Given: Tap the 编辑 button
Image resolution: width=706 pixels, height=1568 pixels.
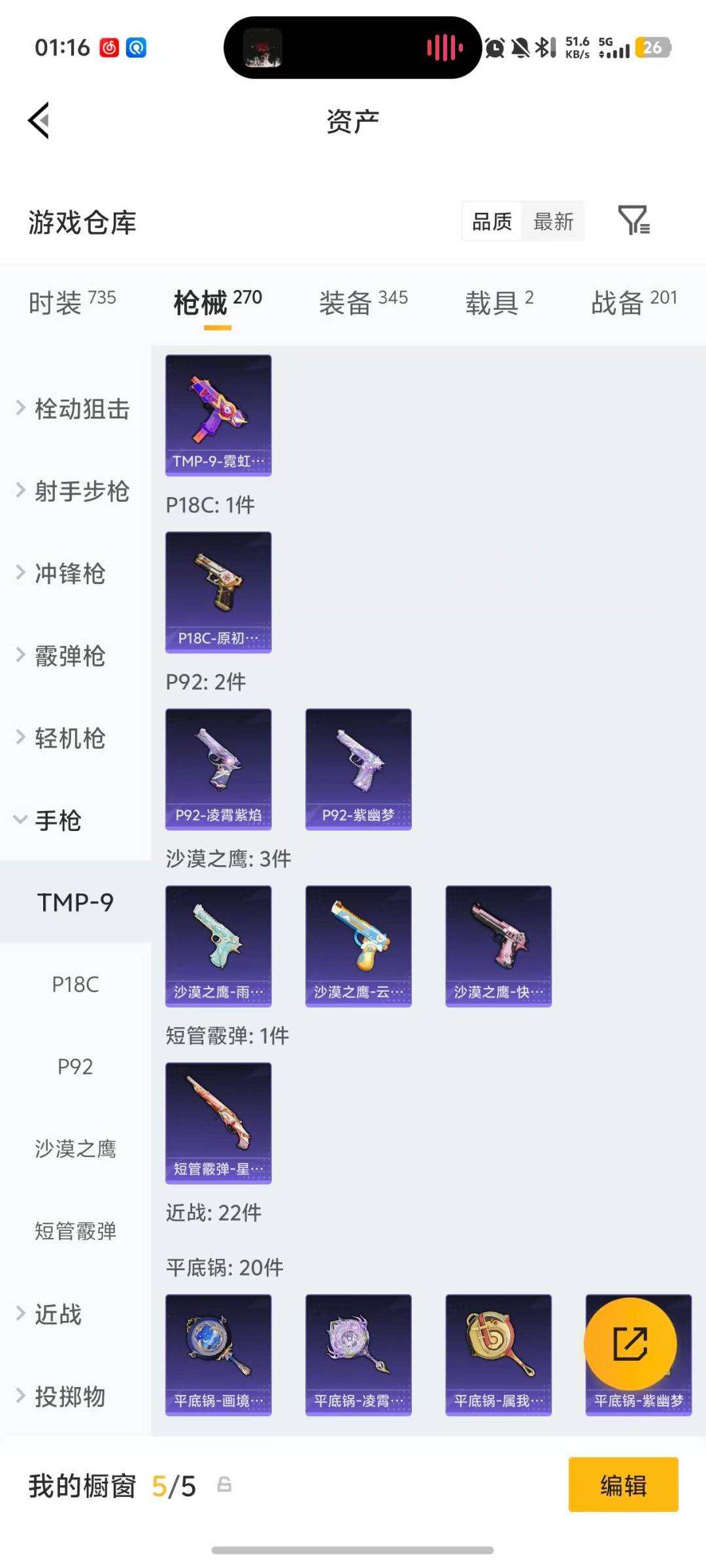Looking at the screenshot, I should (x=623, y=1485).
